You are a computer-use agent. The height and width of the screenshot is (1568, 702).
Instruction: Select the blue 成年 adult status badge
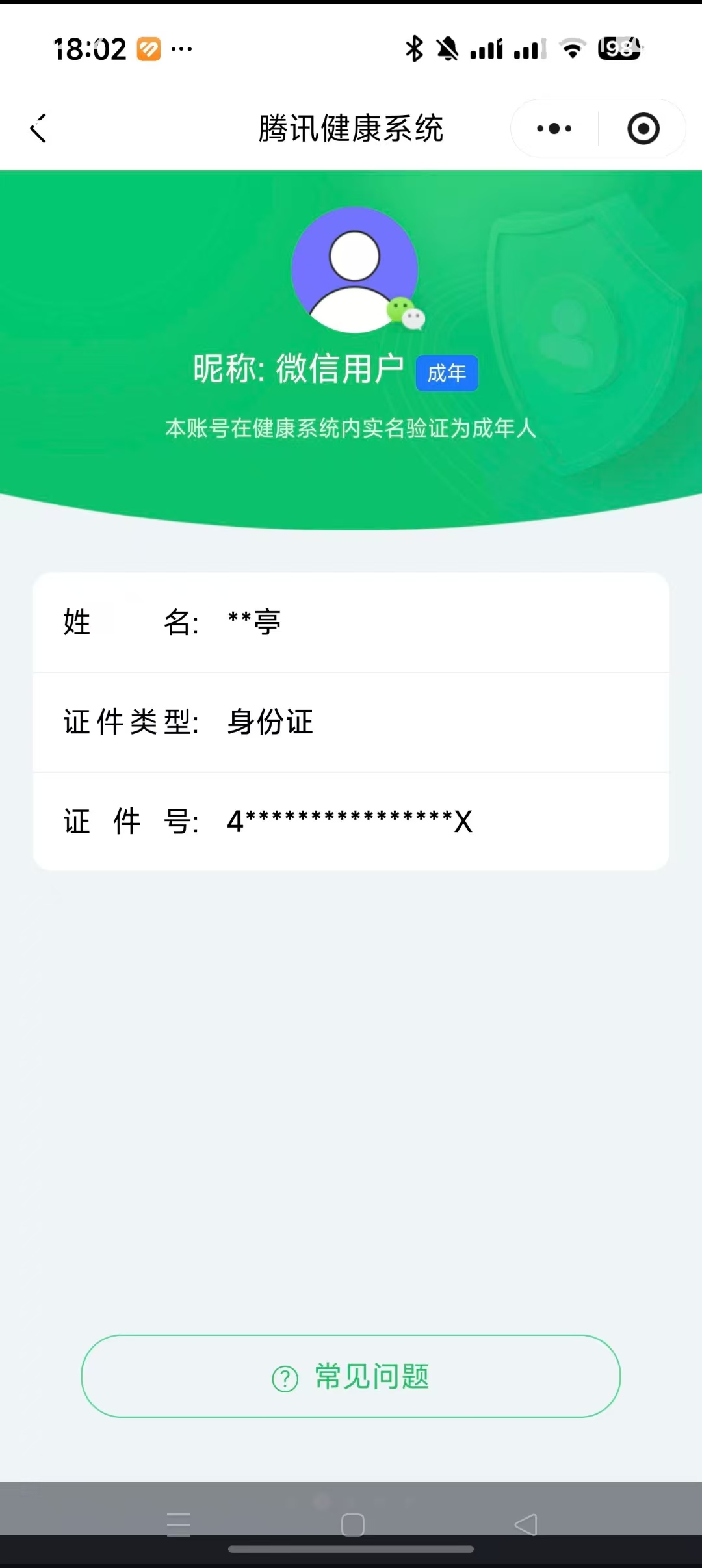pyautogui.click(x=446, y=373)
